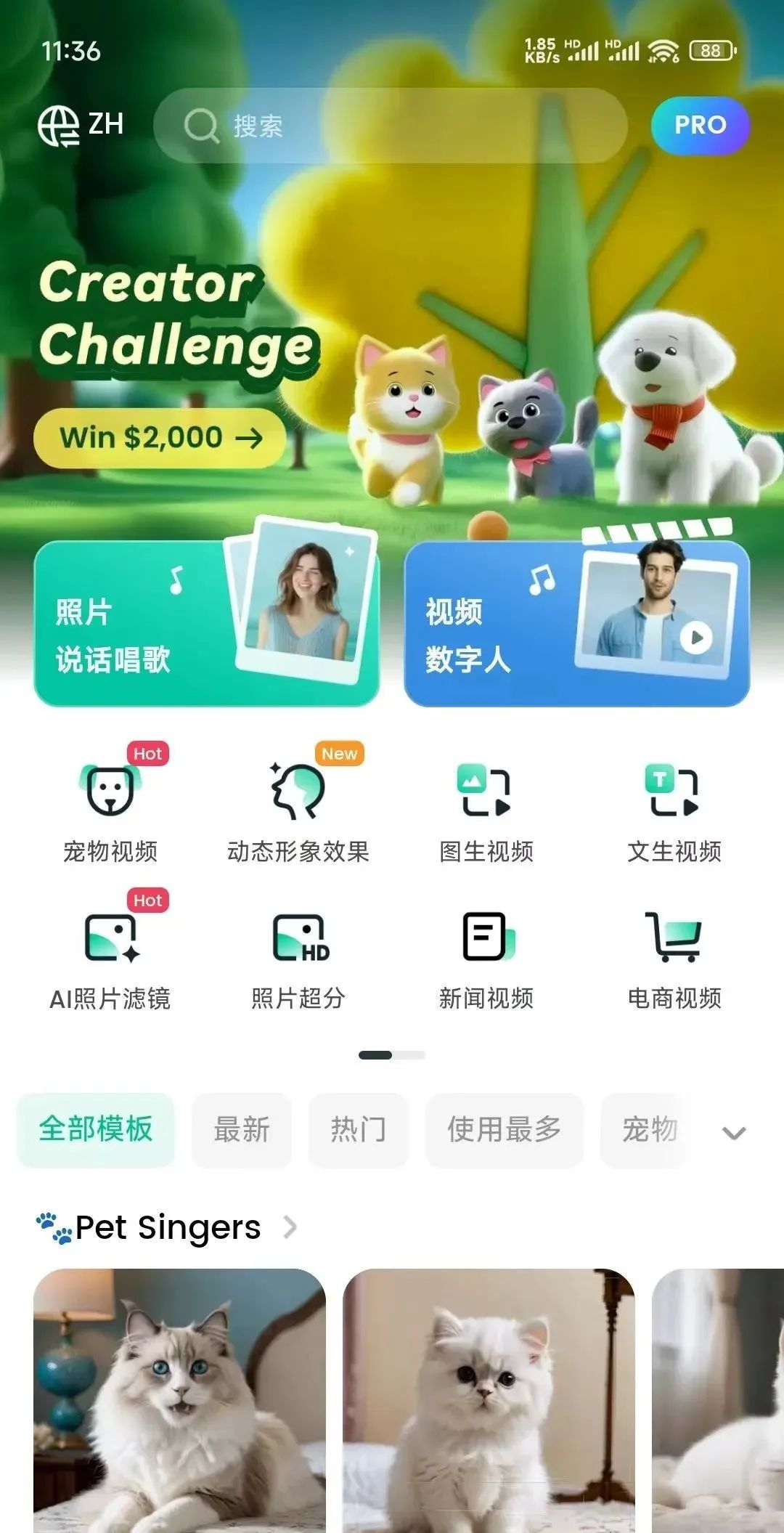Expand the template category dropdown arrow
Screen dimensions: 784x1533
coord(734,1133)
